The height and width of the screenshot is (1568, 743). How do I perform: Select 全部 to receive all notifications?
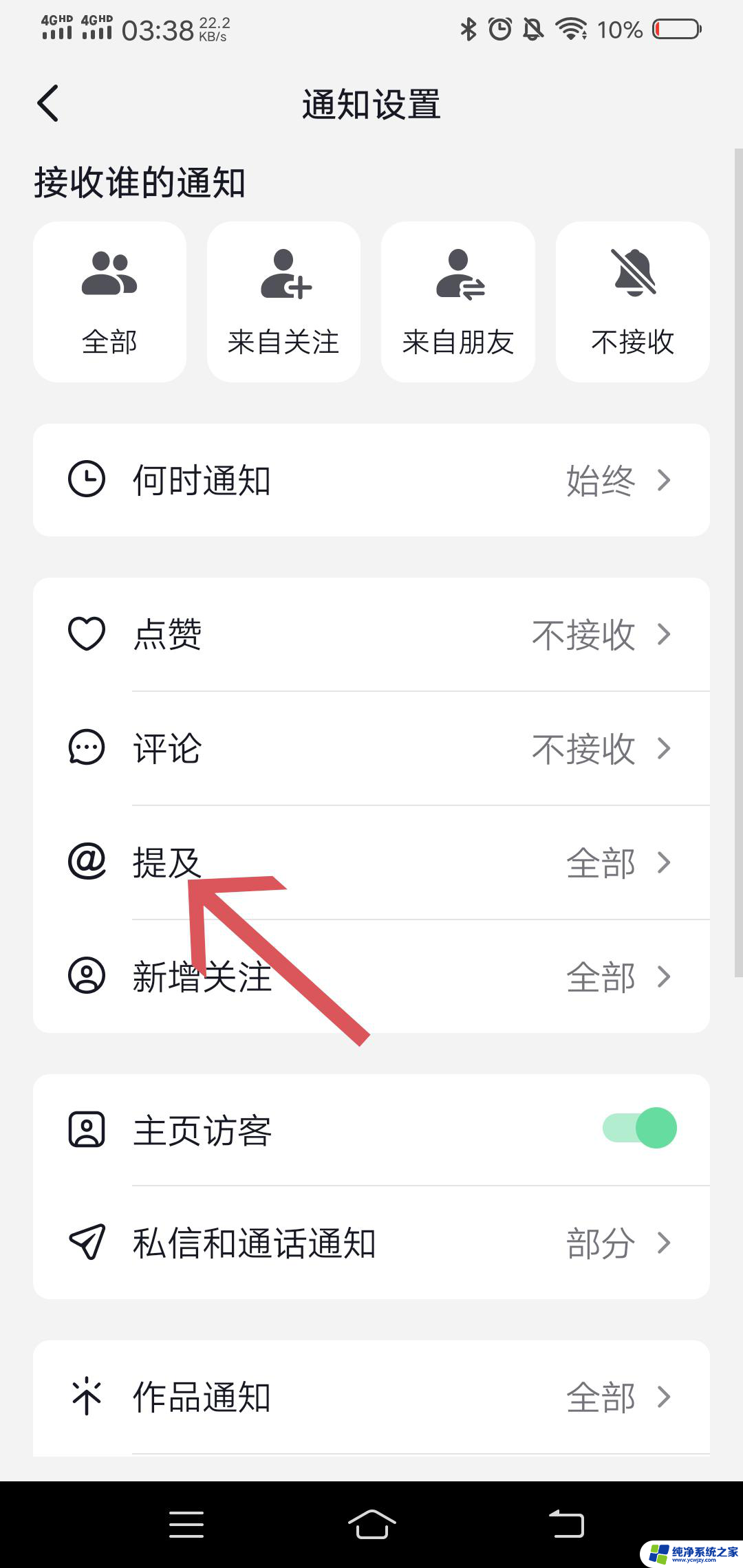pyautogui.click(x=109, y=302)
